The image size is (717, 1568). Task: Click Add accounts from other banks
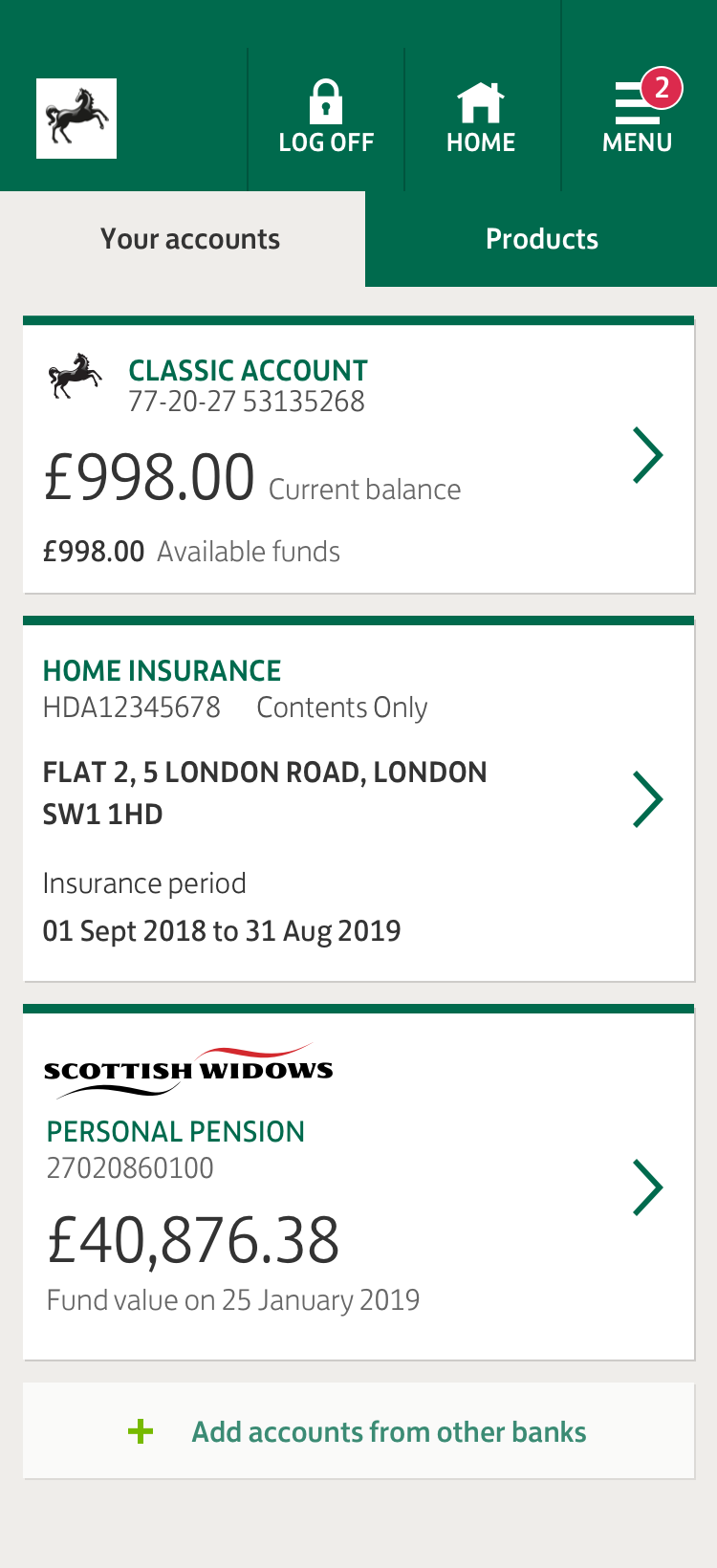coord(387,1431)
